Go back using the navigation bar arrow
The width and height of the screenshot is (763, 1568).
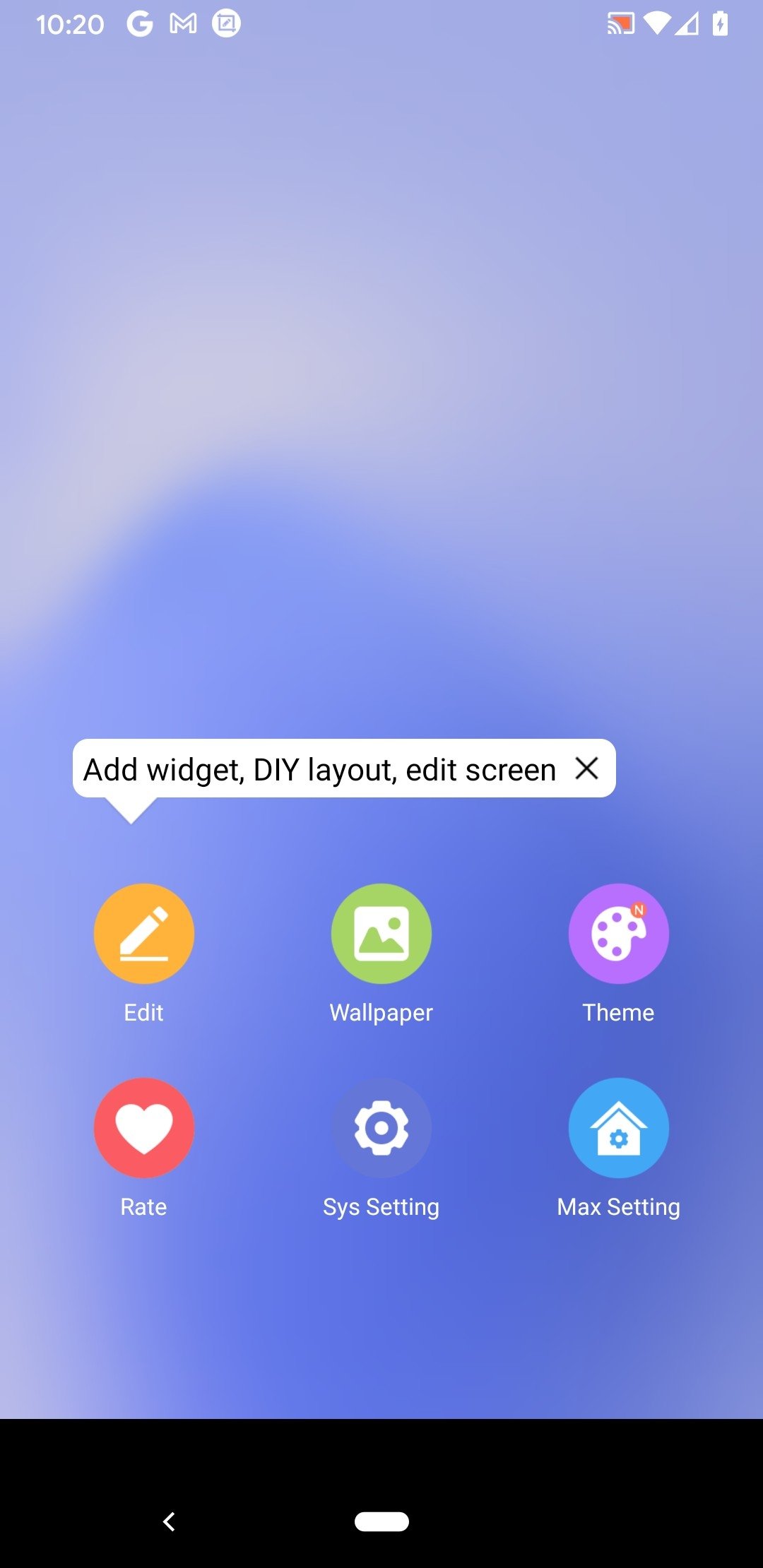click(169, 1521)
